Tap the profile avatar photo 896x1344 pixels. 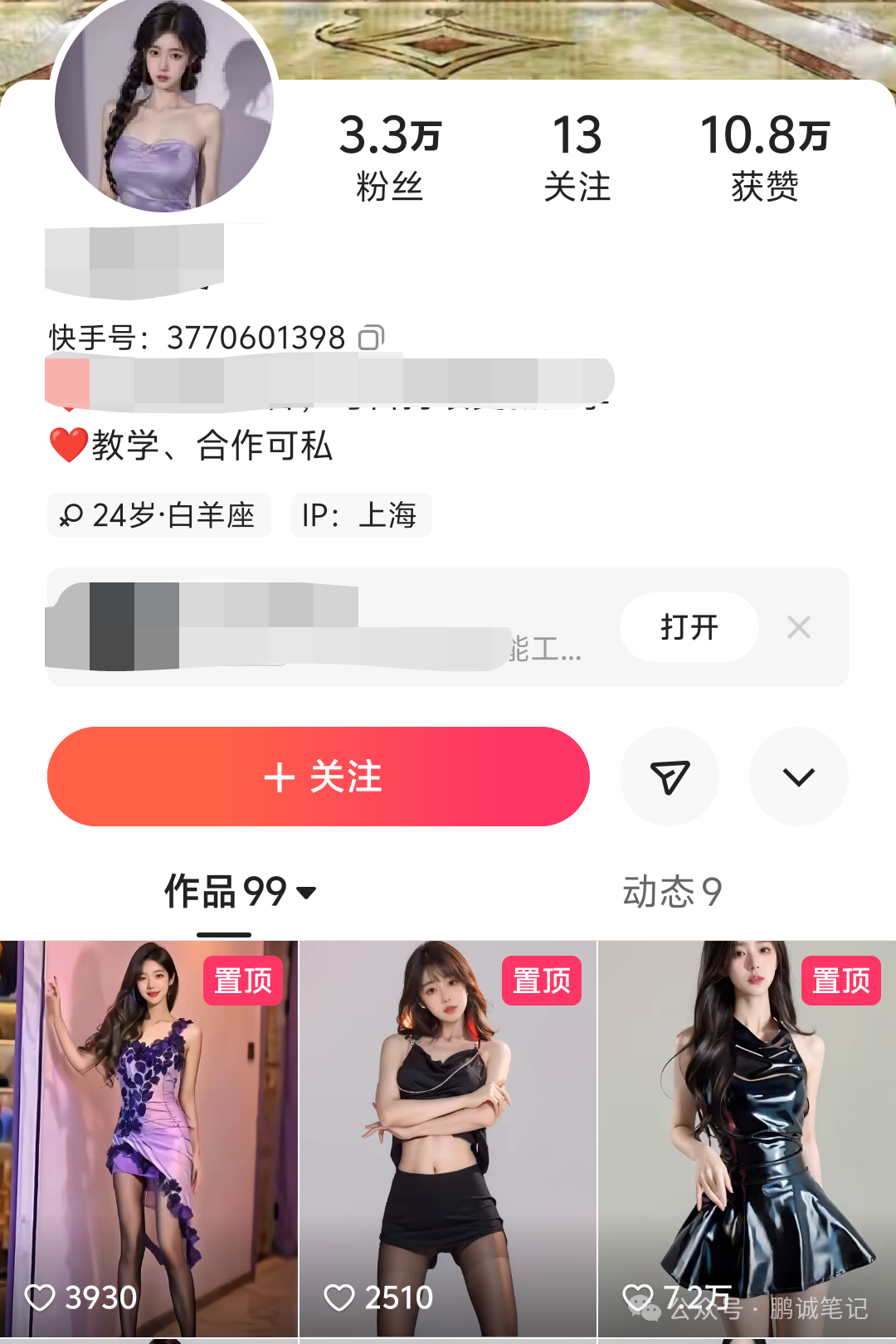pyautogui.click(x=164, y=103)
